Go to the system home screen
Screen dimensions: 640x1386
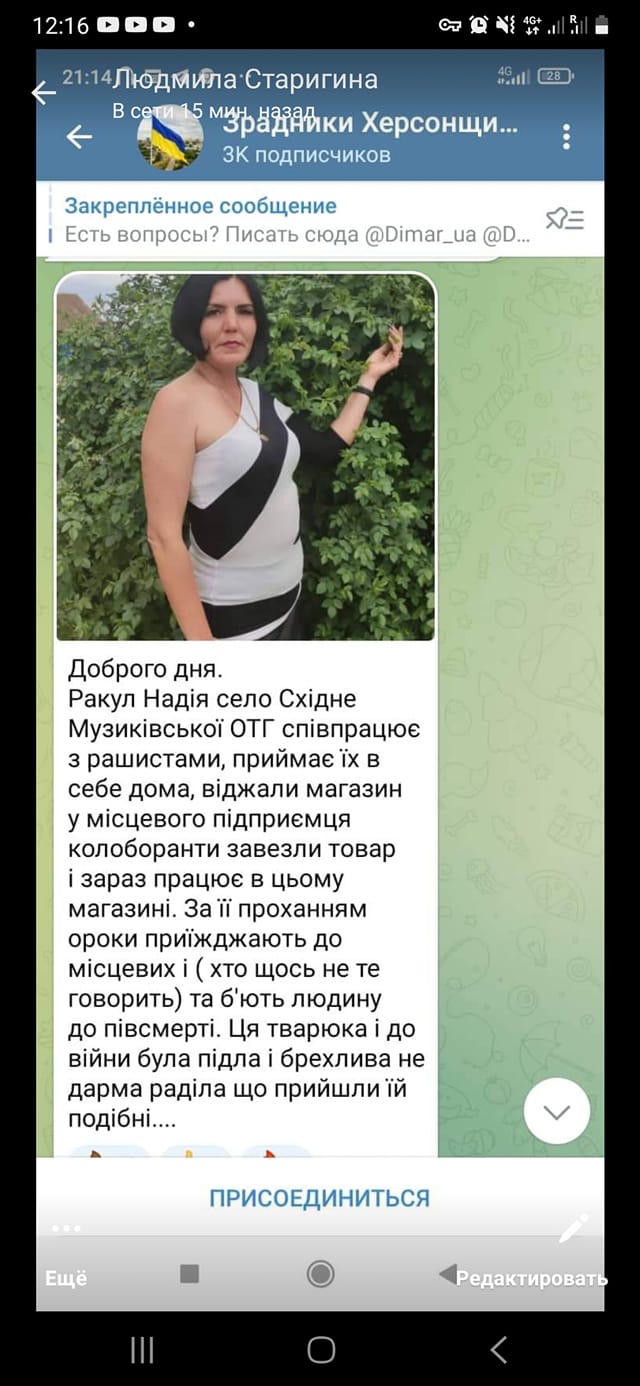pos(320,1350)
